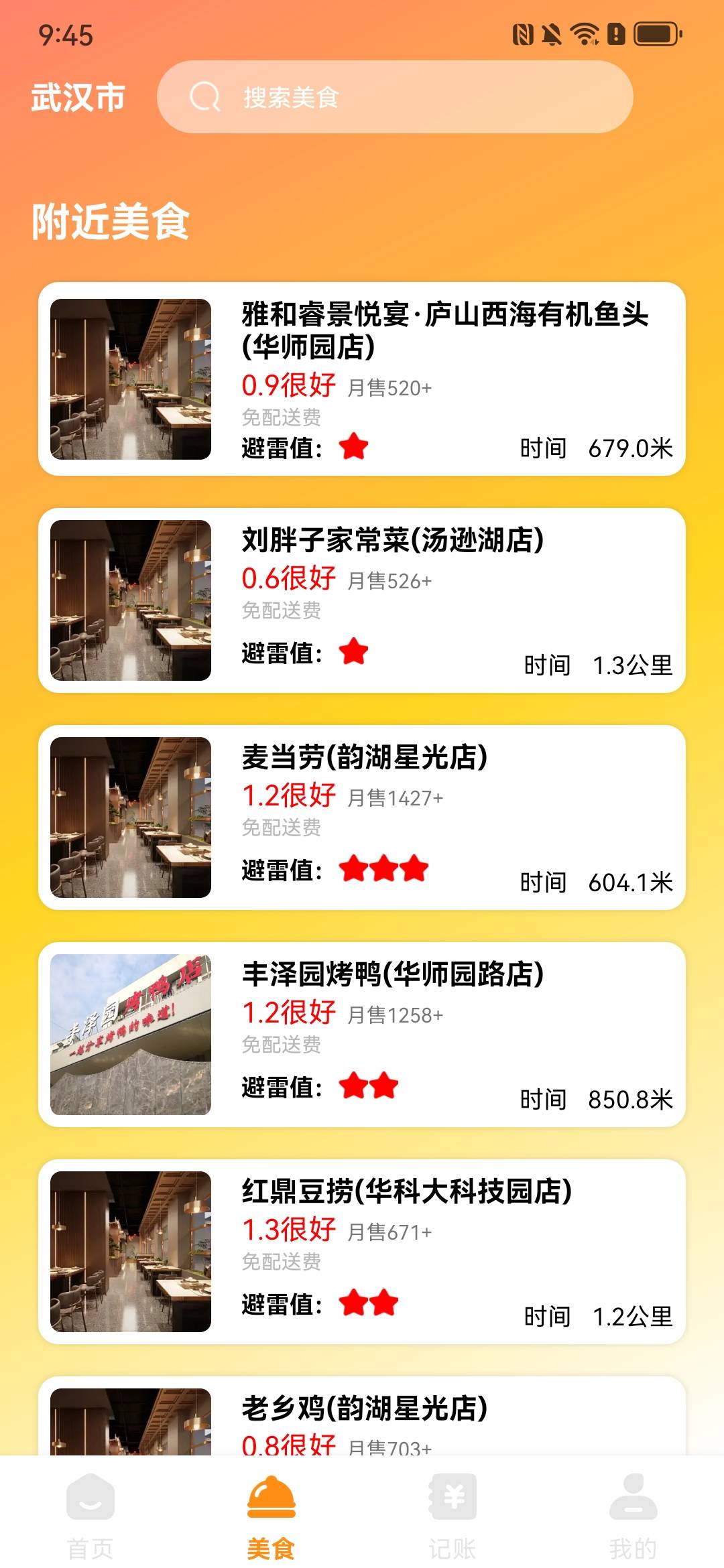
Task: Open 刘胖子家常菜(汤逊湖店)
Action: point(362,600)
